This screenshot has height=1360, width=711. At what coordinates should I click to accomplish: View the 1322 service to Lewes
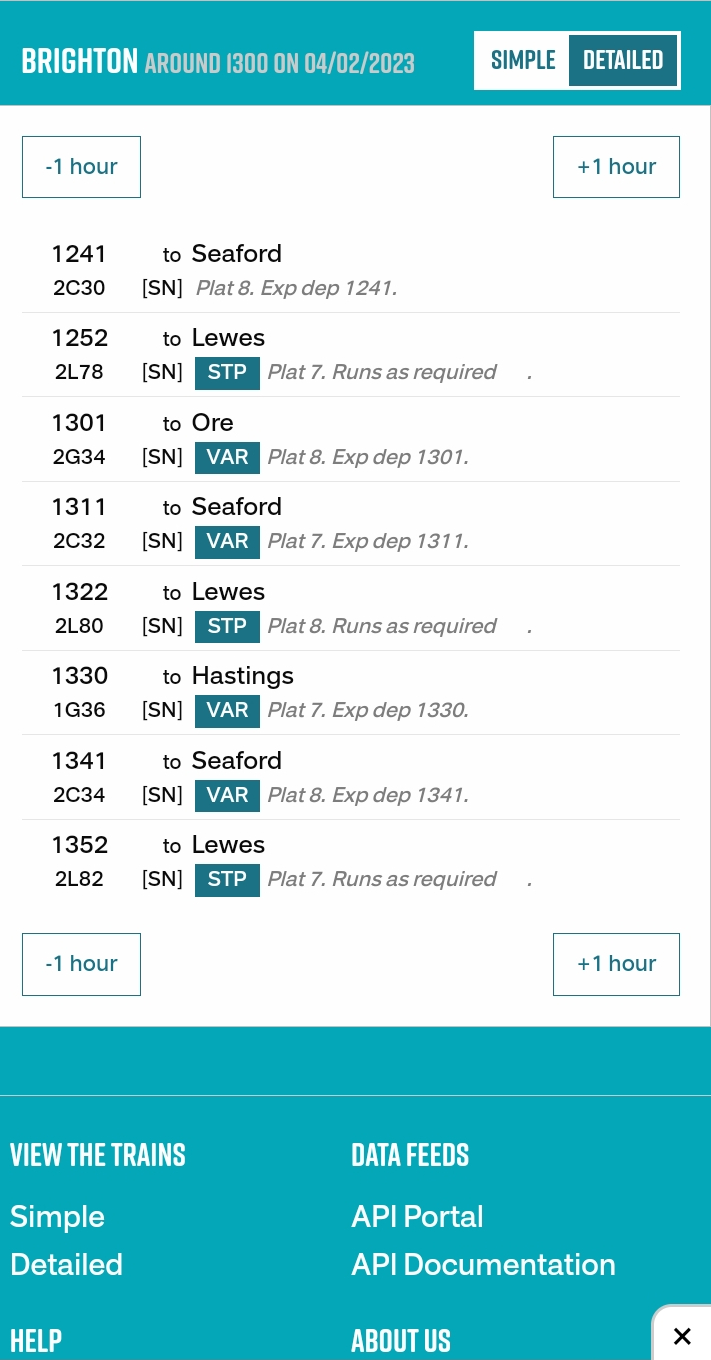pos(228,592)
